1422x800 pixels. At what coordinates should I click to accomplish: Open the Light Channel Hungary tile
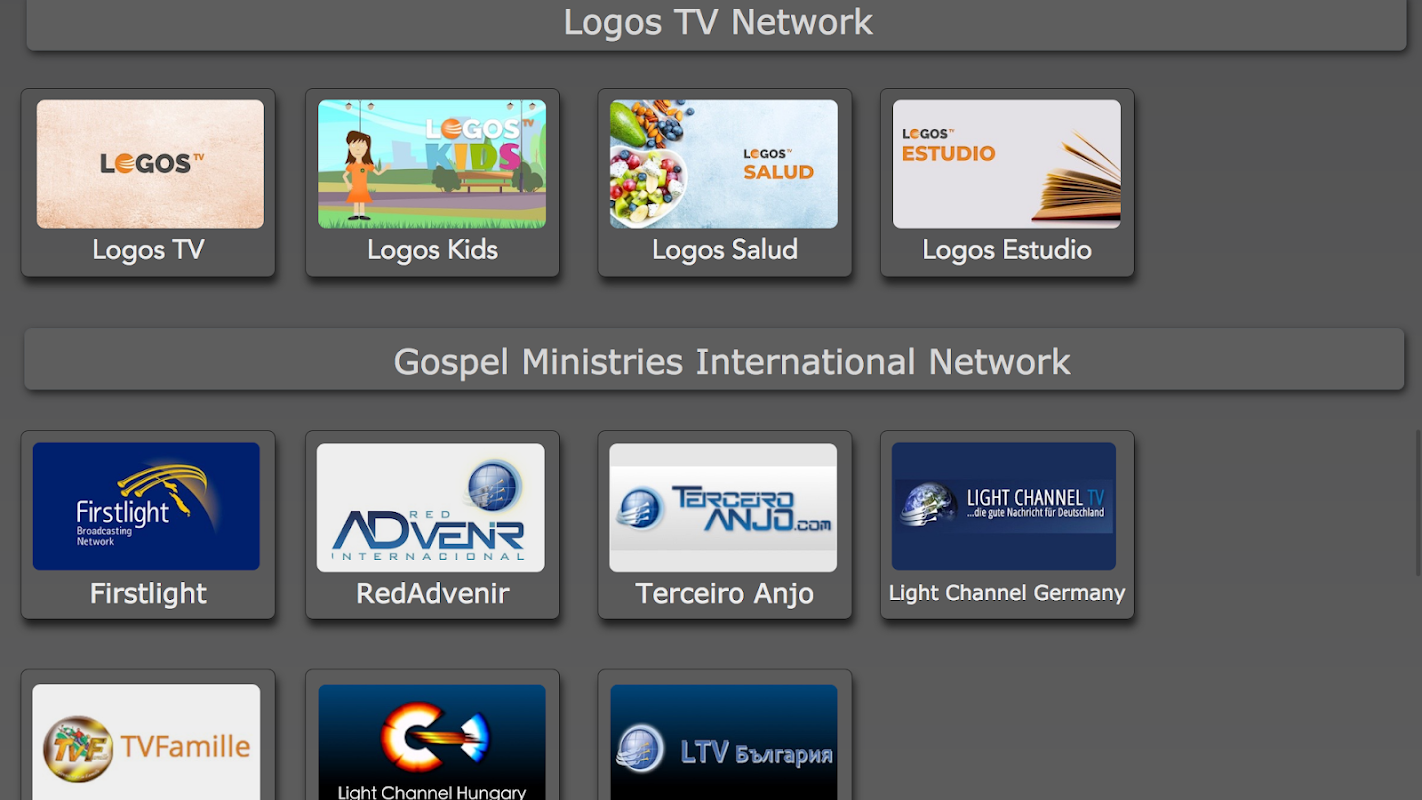tap(432, 735)
